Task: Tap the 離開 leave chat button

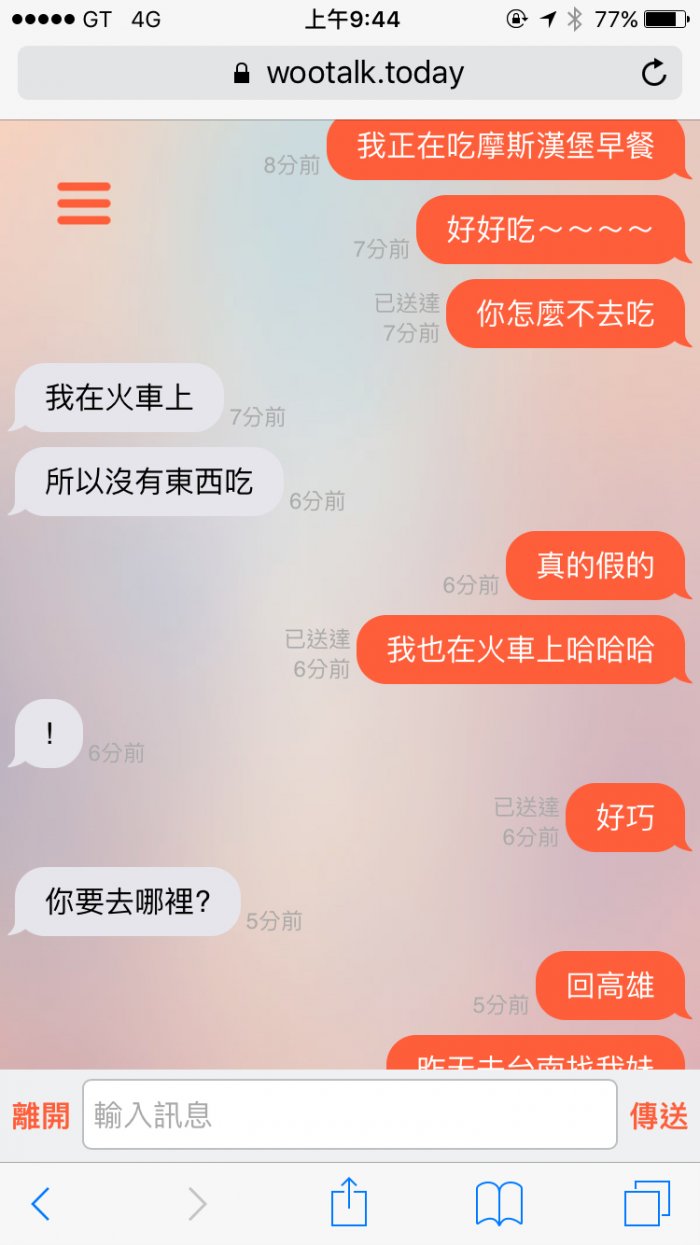Action: pyautogui.click(x=41, y=1116)
